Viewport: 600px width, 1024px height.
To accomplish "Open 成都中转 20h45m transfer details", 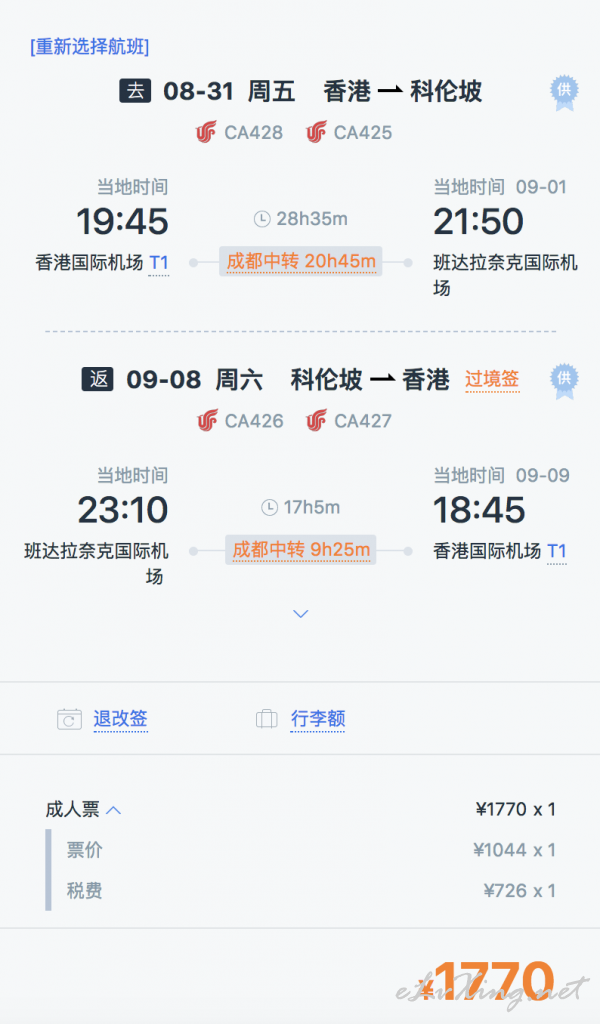I will (x=300, y=262).
